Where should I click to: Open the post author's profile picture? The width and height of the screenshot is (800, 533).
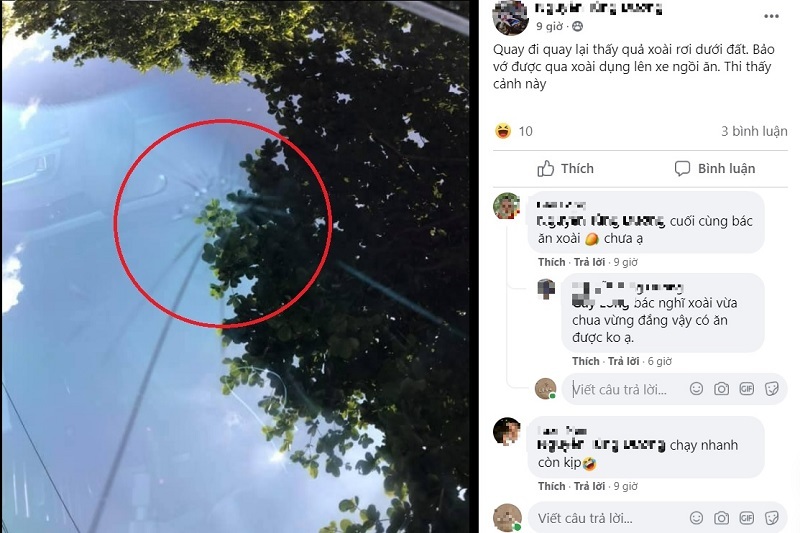pyautogui.click(x=511, y=17)
